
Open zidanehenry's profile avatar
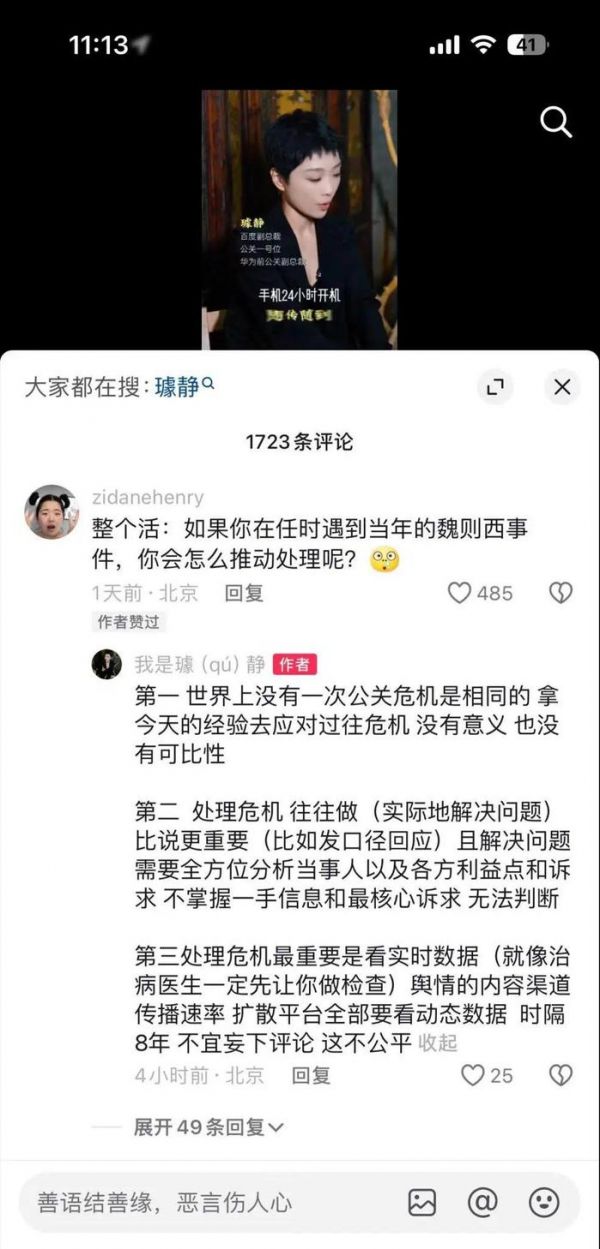pos(51,512)
